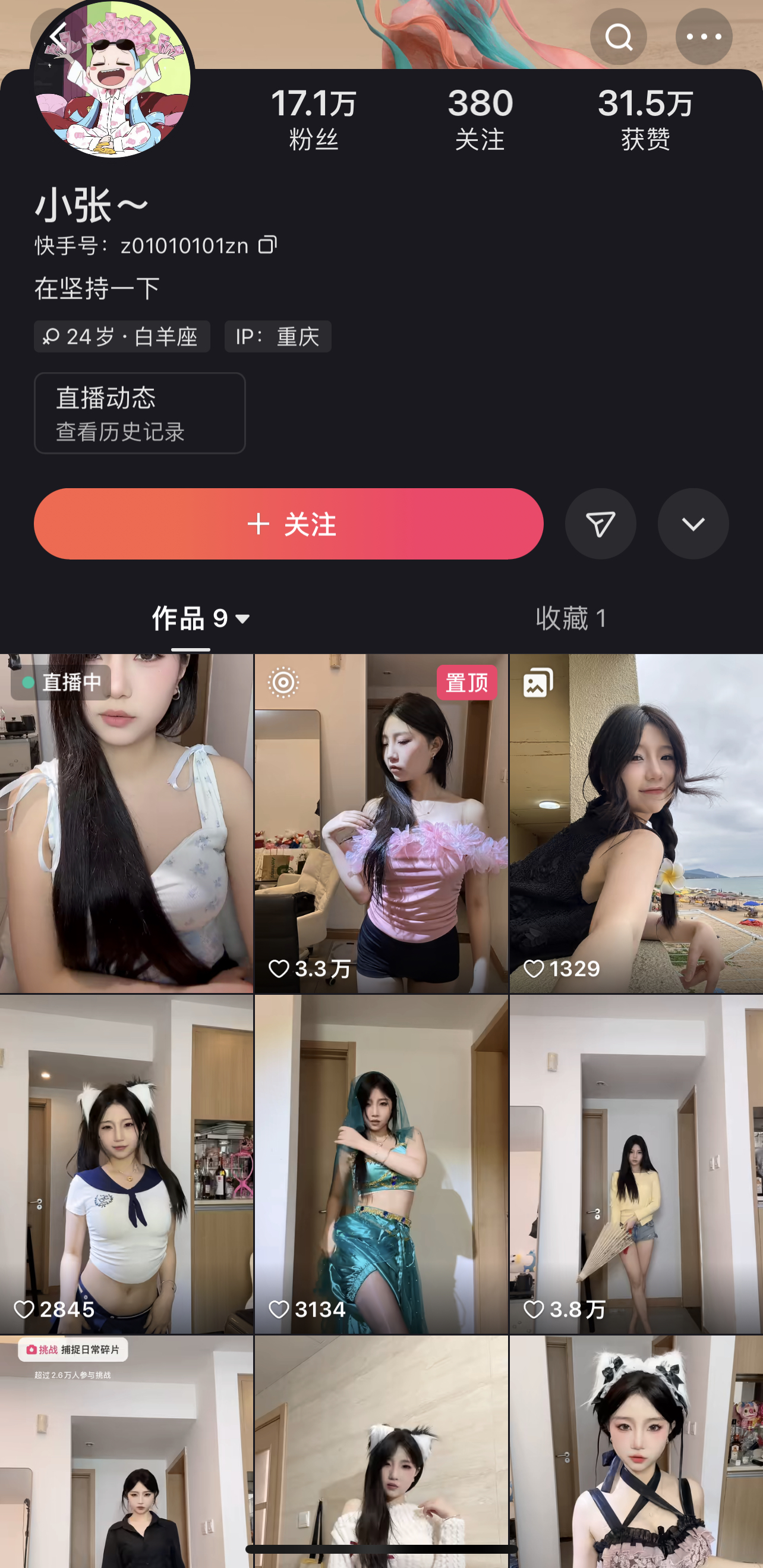The width and height of the screenshot is (763, 1568).
Task: Open the three-dot overflow menu
Action: pos(704,36)
